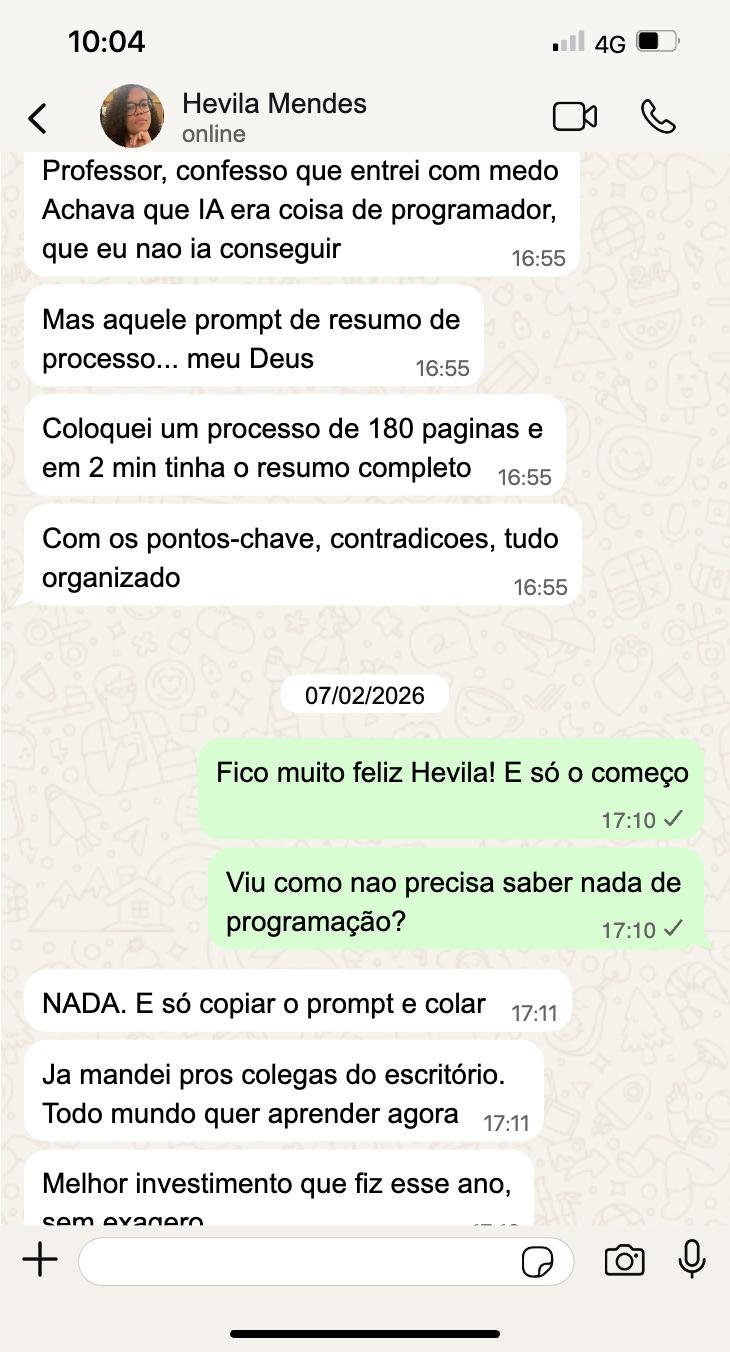
Task: Go back to the chats list
Action: 37,117
